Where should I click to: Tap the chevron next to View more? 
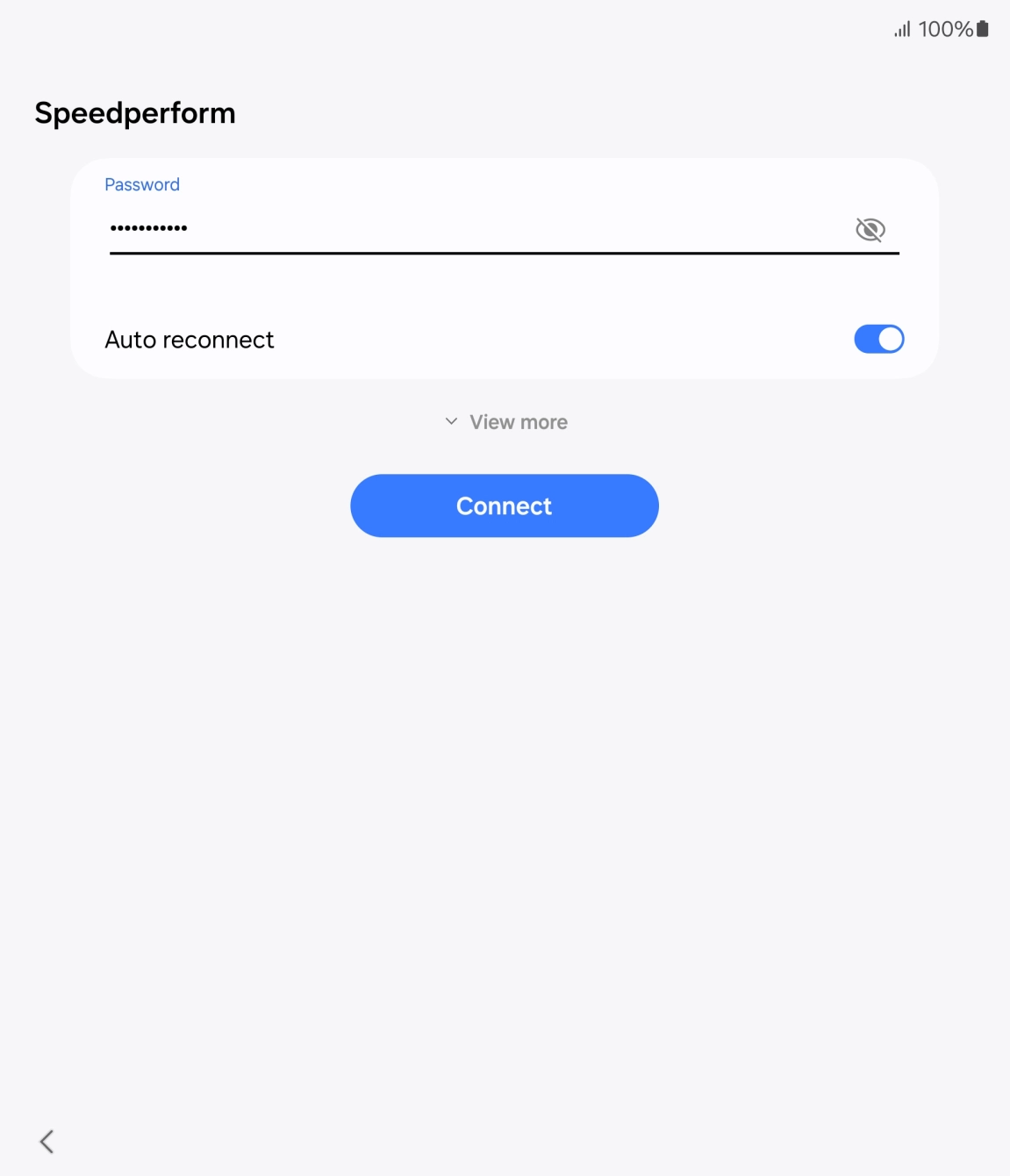pyautogui.click(x=450, y=421)
